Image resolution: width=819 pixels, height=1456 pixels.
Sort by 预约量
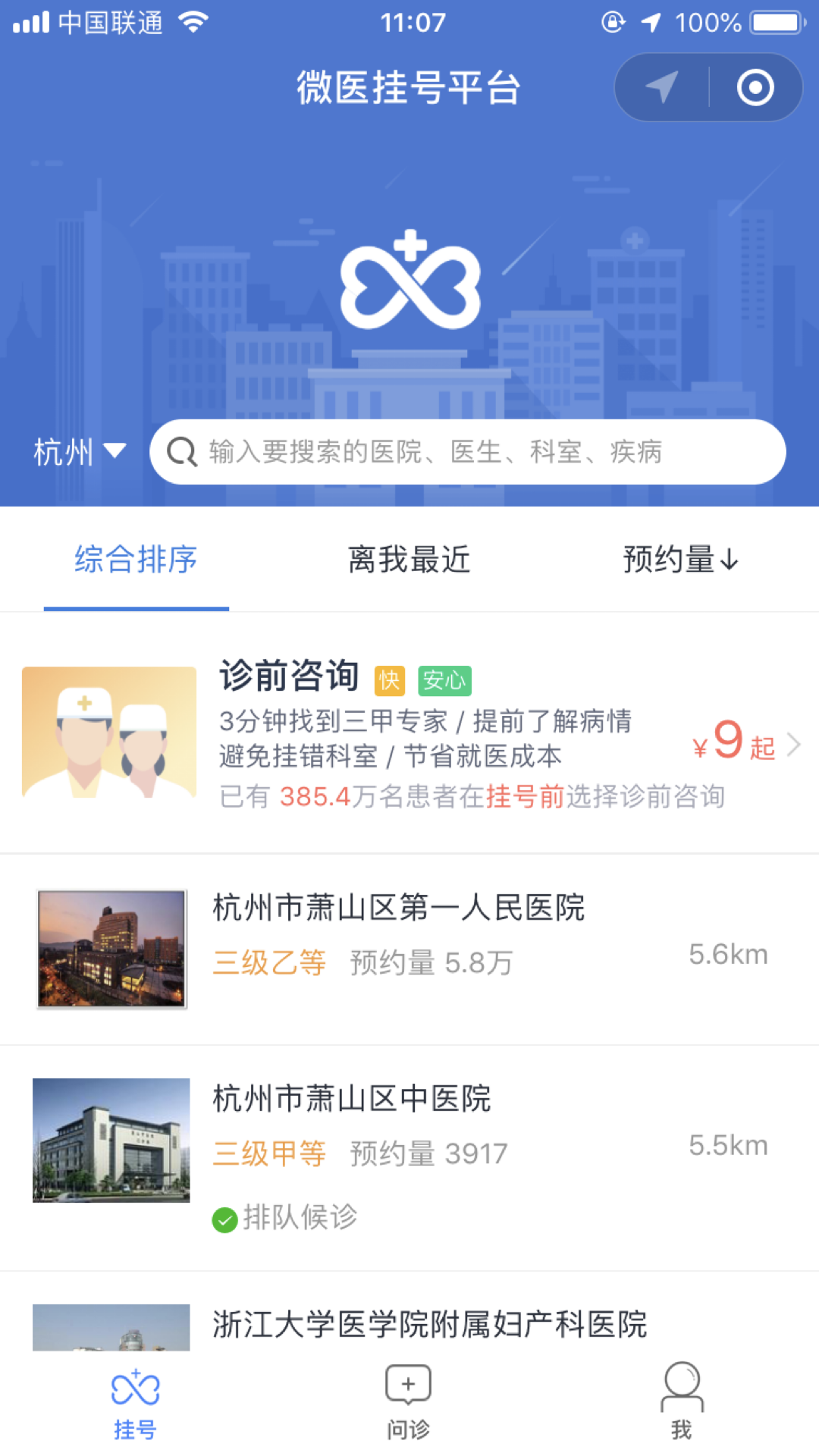coord(680,560)
